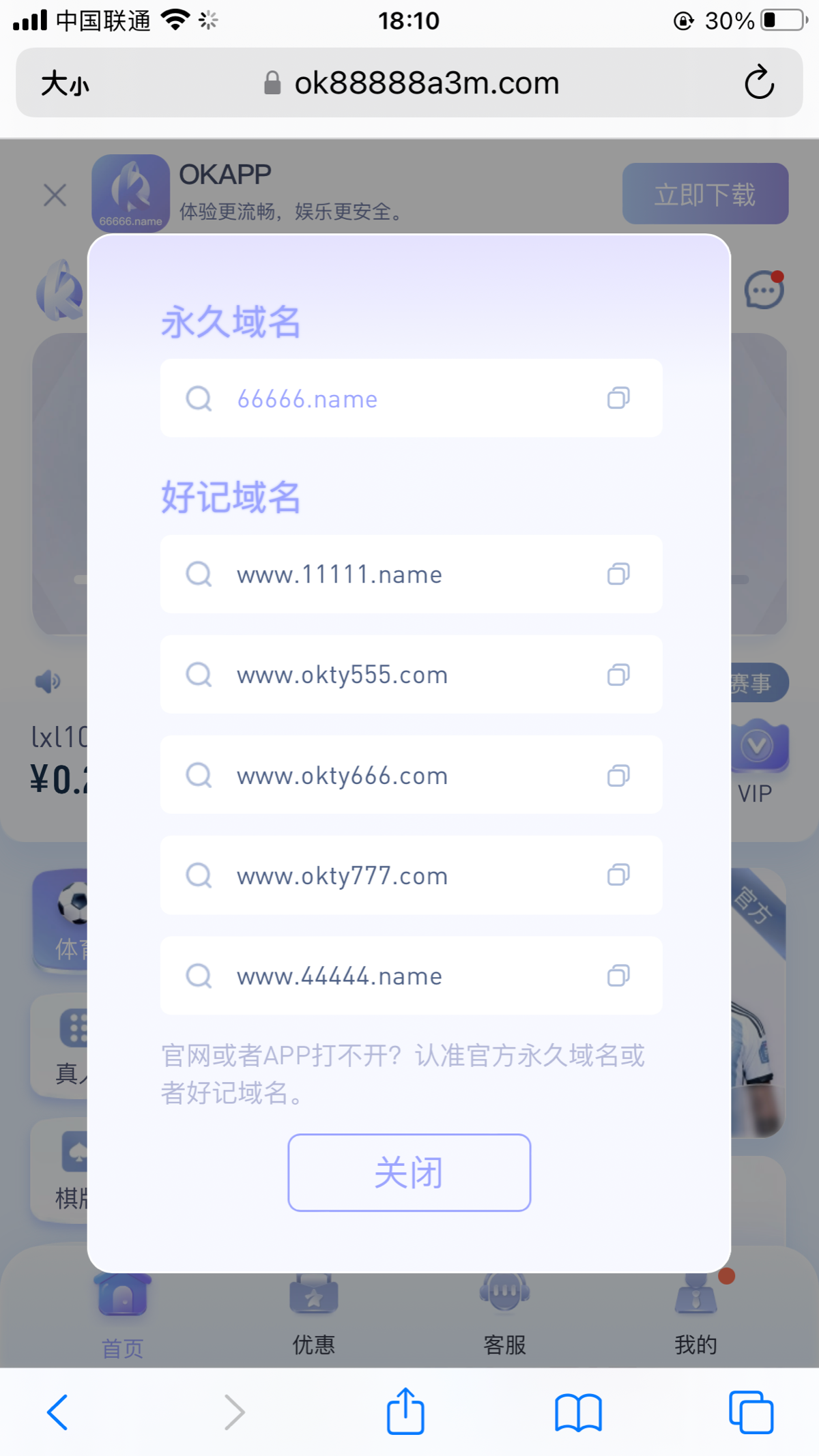The image size is (819, 1456).
Task: Copy the www.44444.name domain
Action: click(x=618, y=976)
